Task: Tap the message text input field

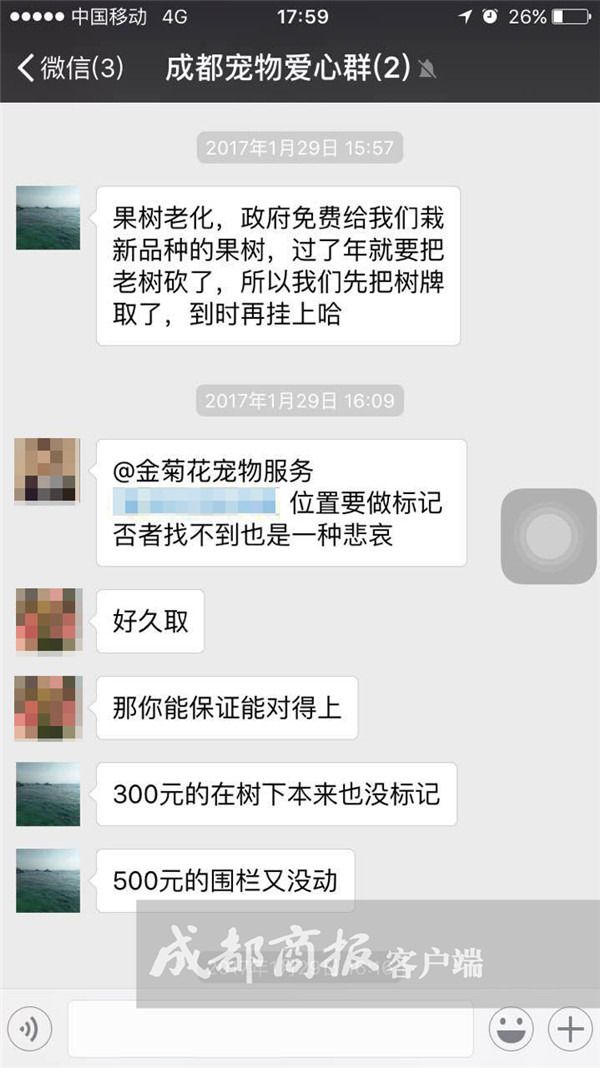Action: 270,1028
